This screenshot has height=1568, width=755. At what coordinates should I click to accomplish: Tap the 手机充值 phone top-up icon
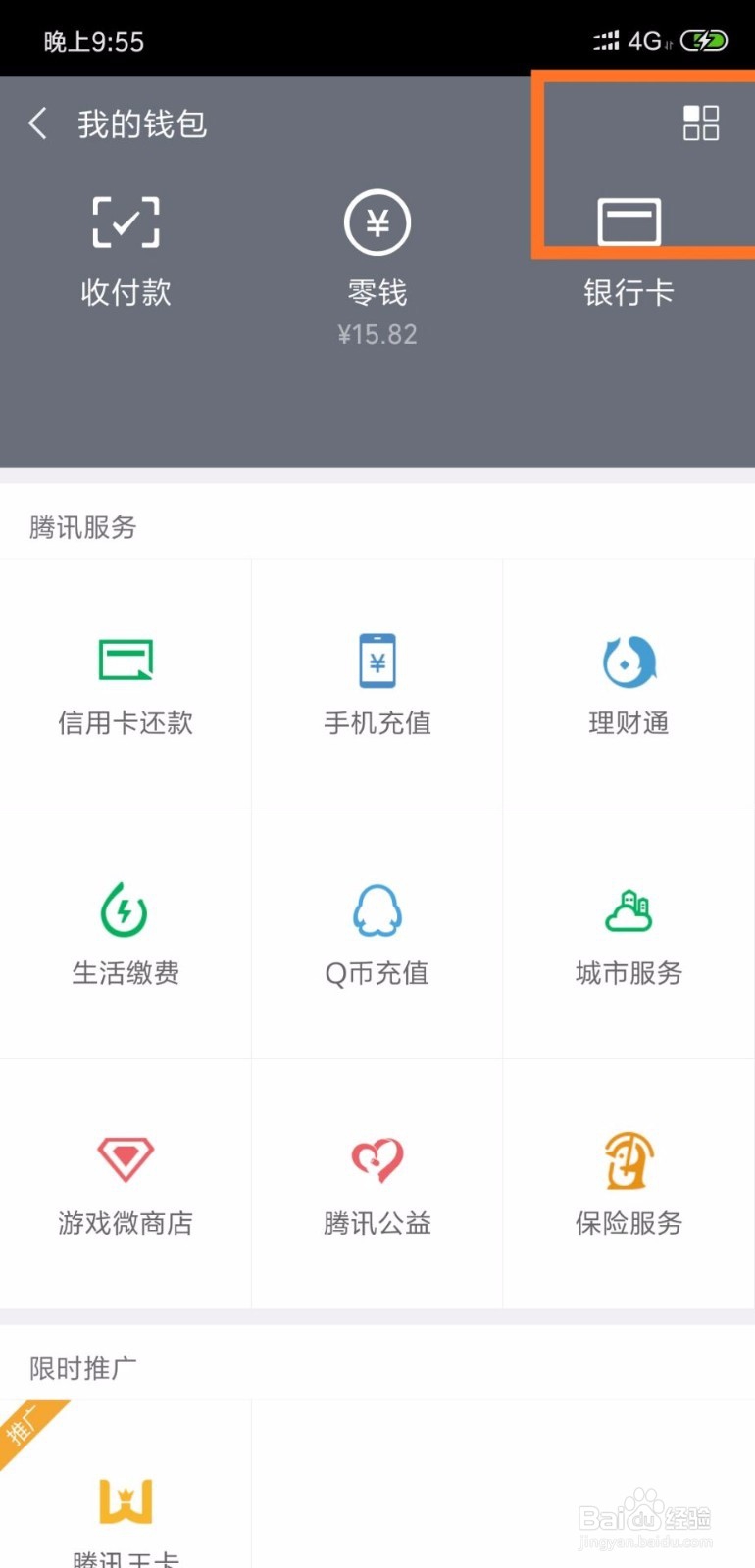[377, 660]
